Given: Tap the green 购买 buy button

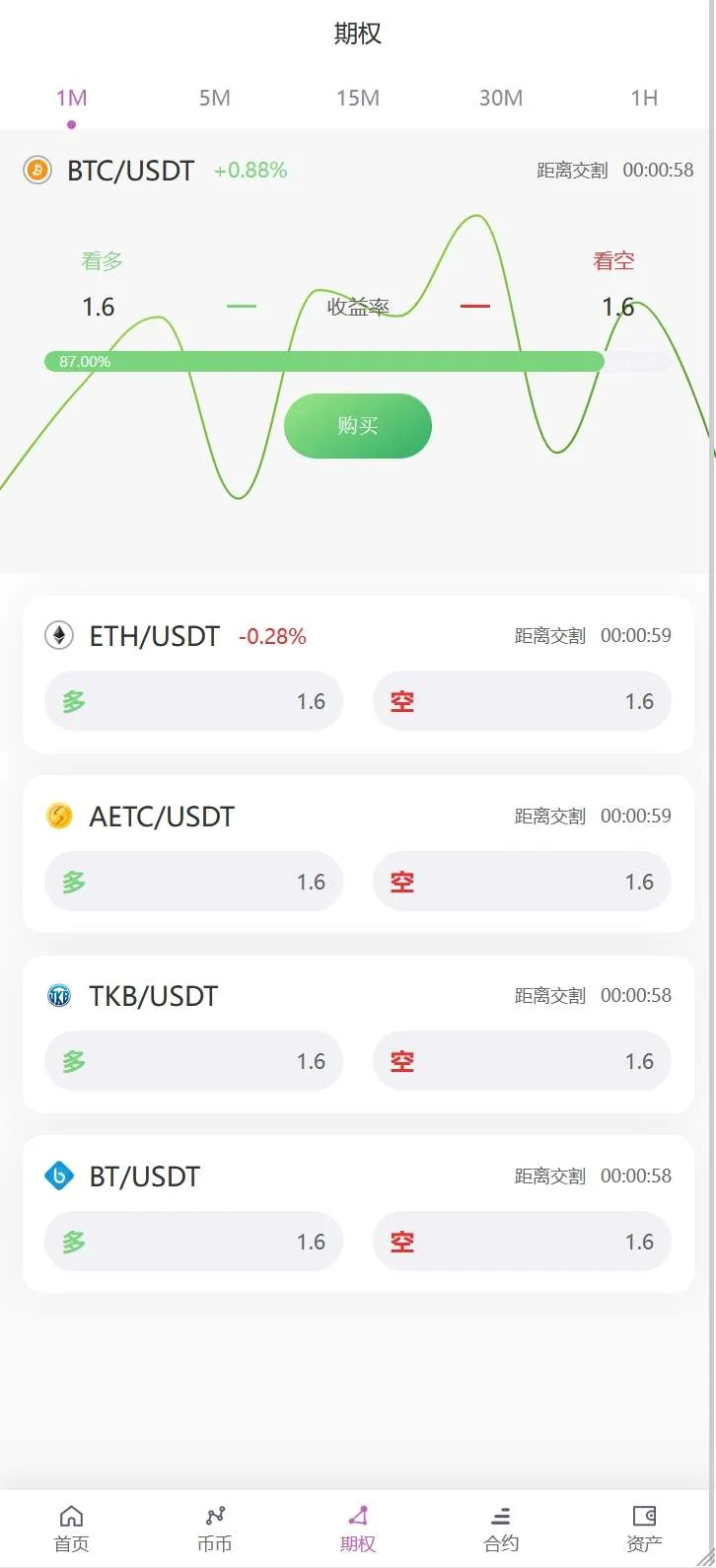Looking at the screenshot, I should pyautogui.click(x=357, y=426).
